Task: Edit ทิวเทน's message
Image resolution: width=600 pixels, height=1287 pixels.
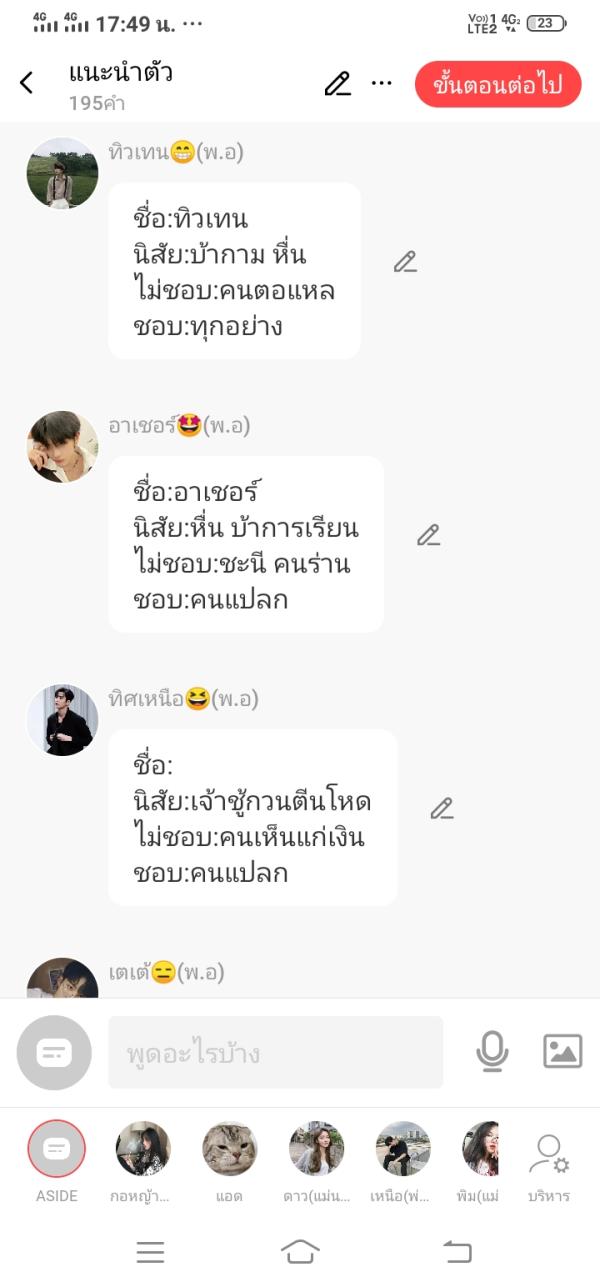Action: pos(405,263)
